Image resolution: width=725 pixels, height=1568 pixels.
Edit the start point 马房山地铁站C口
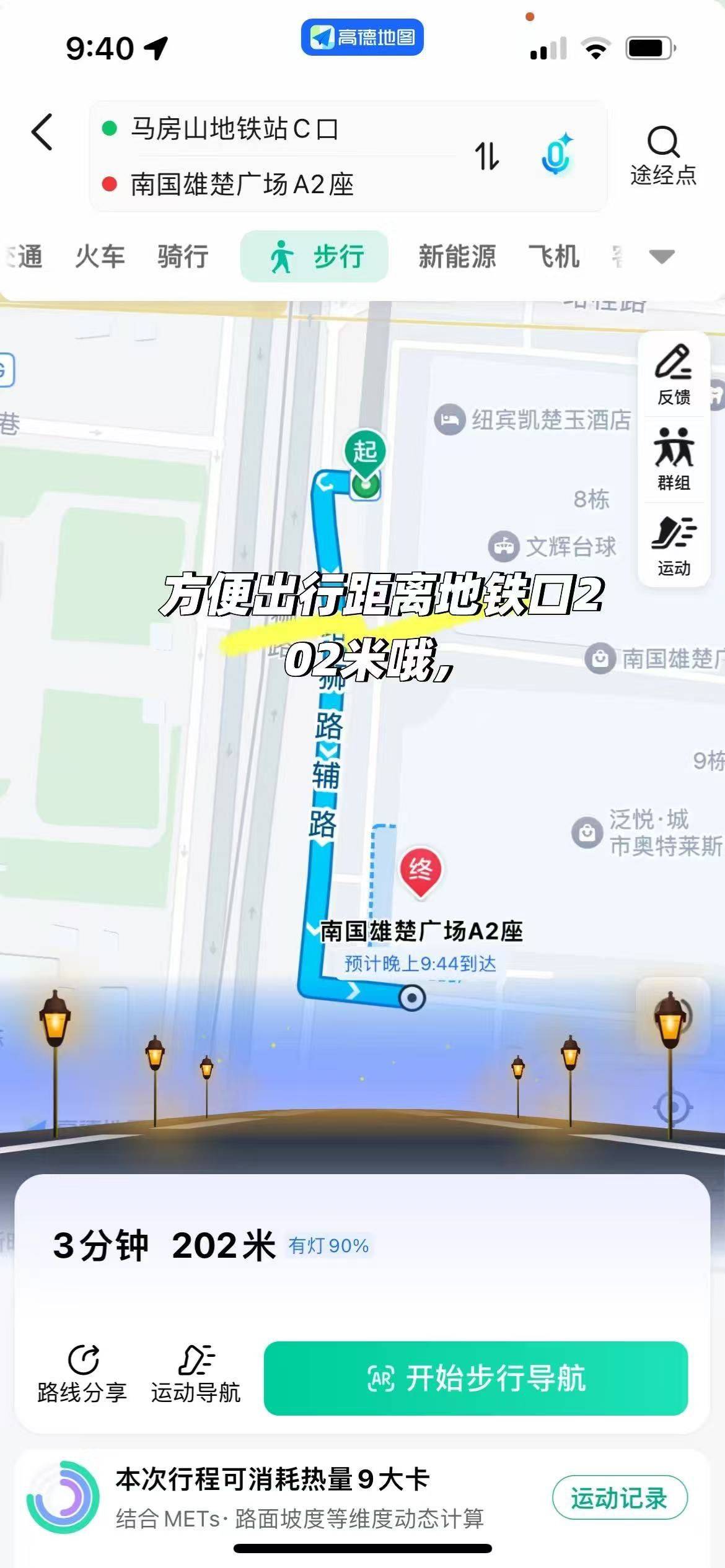tap(235, 129)
